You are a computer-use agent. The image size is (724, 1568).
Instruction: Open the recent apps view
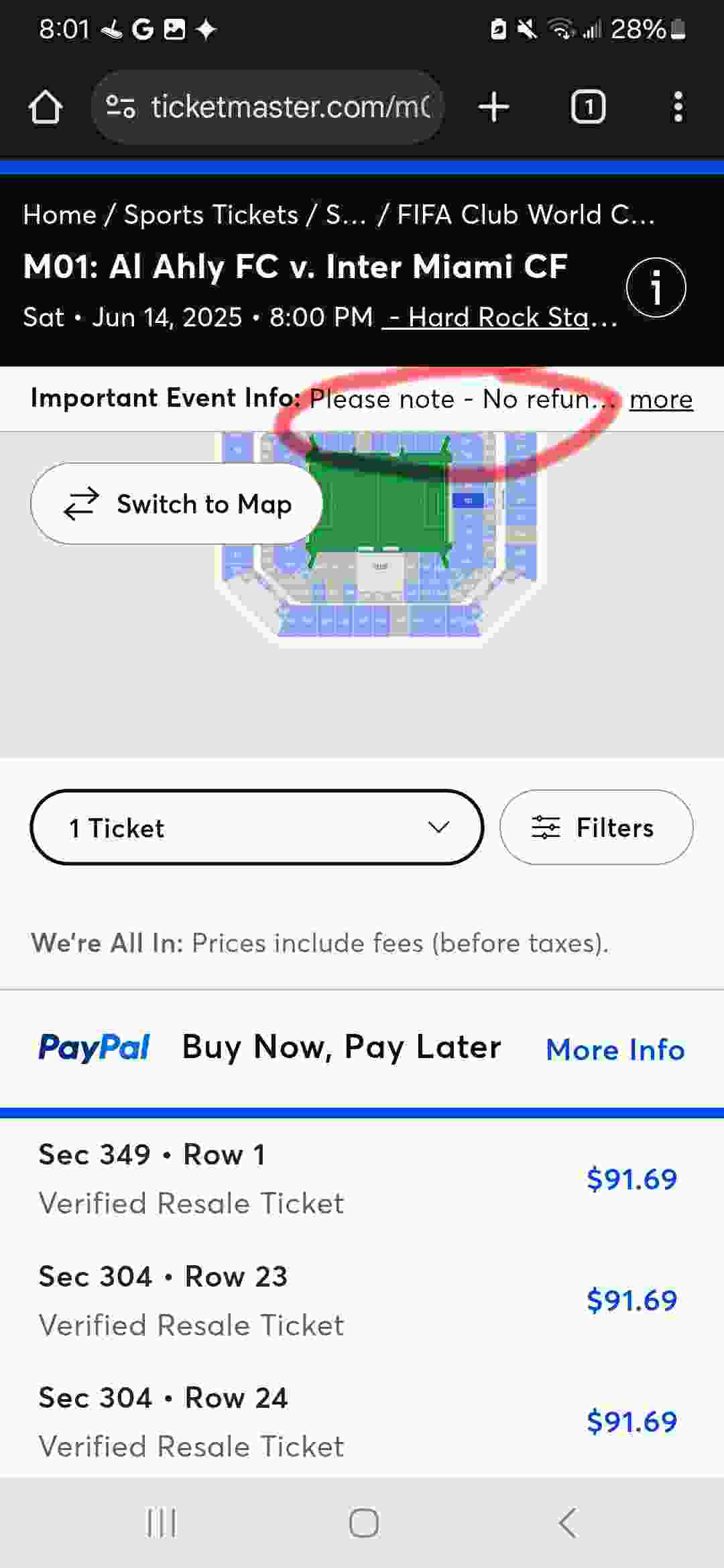161,1524
